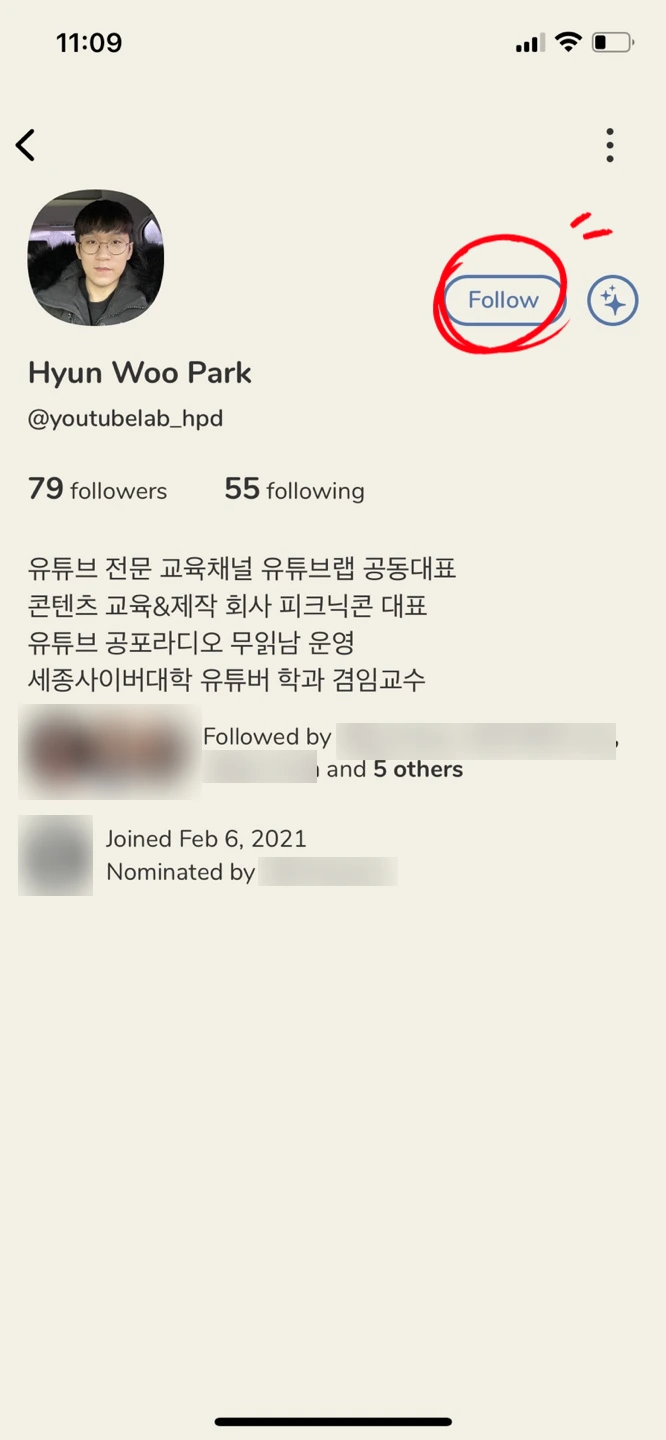
Task: View the 55 following list
Action: pyautogui.click(x=295, y=490)
